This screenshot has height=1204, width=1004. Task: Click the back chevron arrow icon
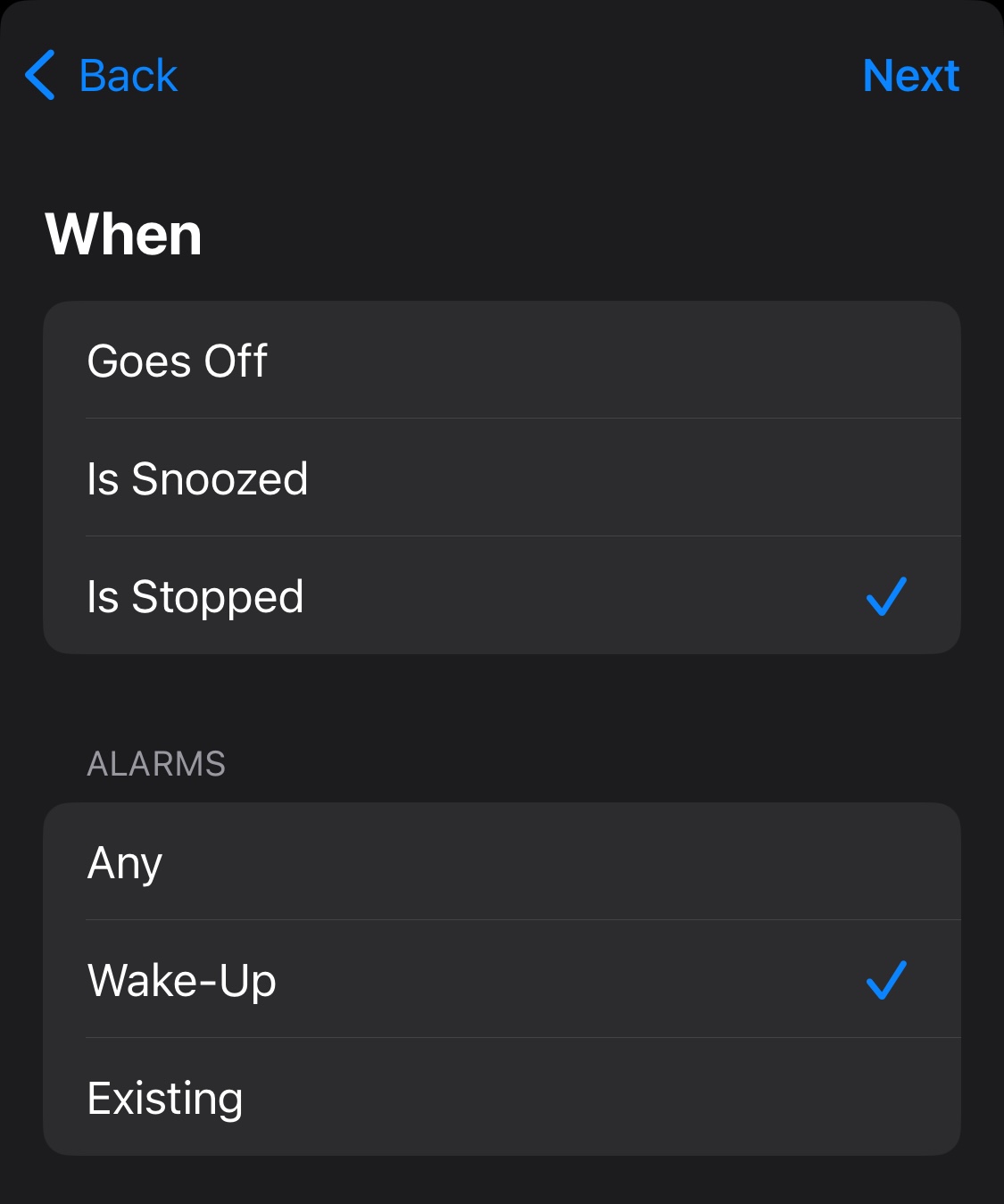coord(40,75)
